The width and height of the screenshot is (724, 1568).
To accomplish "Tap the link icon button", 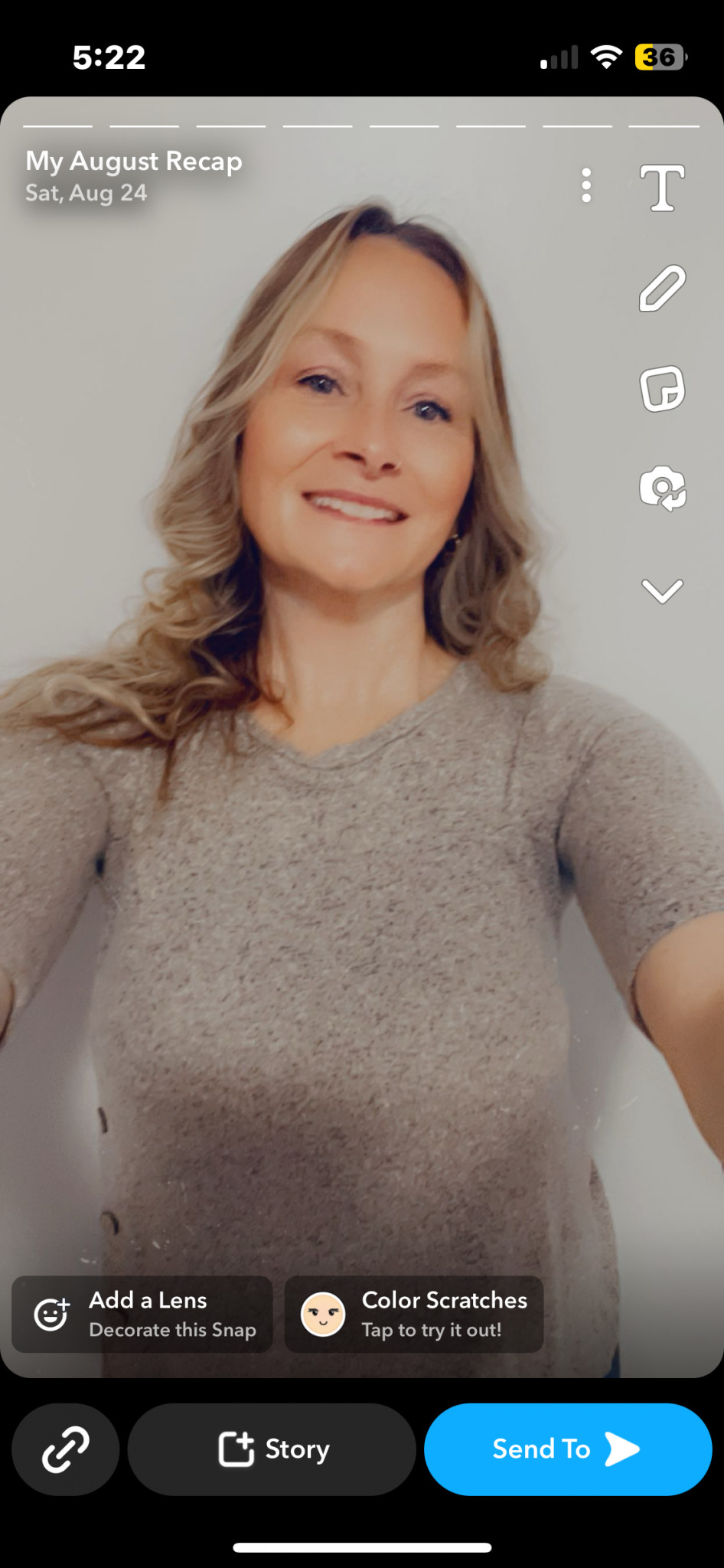I will pos(66,1449).
